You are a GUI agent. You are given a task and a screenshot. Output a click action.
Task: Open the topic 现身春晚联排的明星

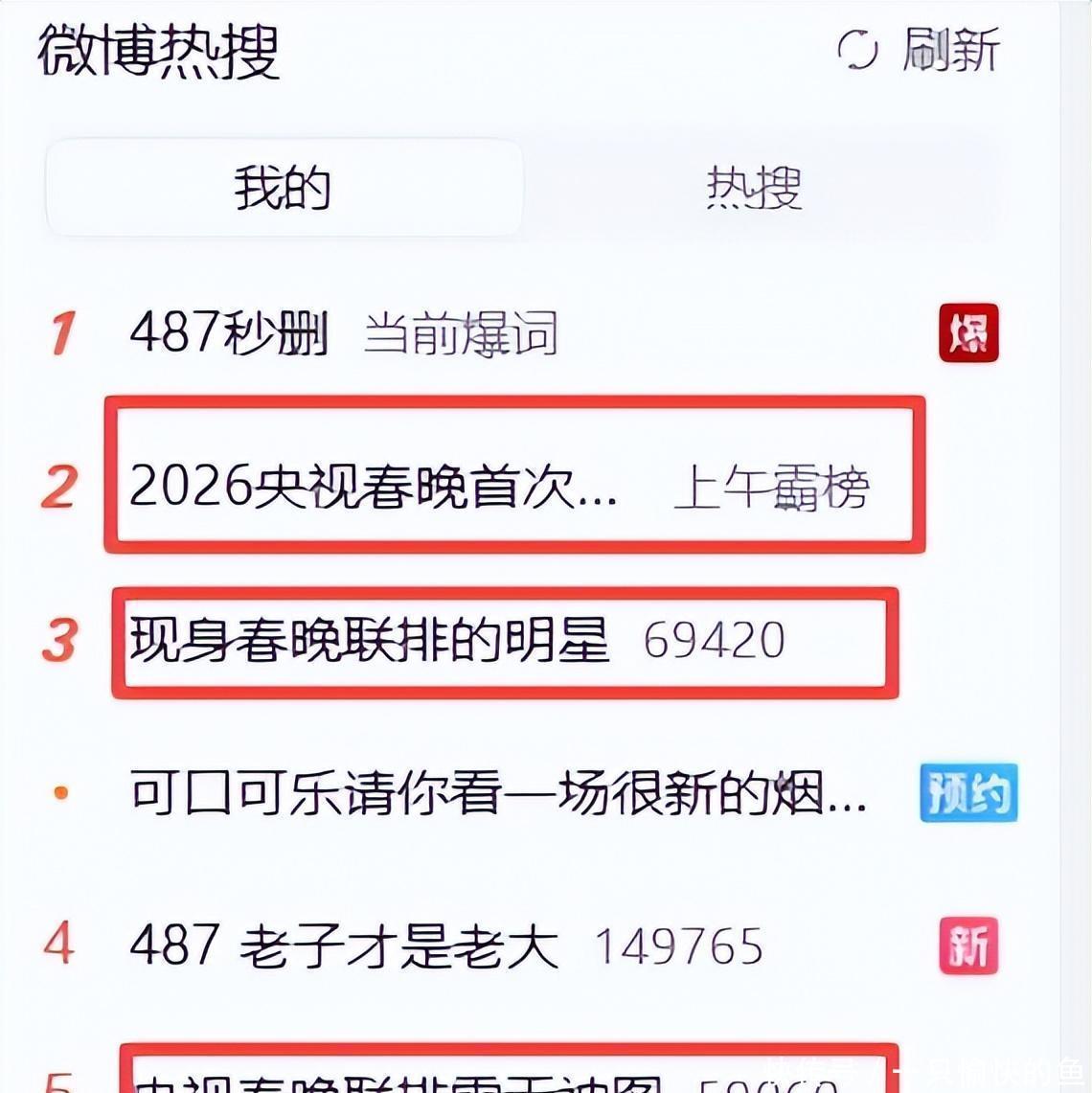click(369, 639)
